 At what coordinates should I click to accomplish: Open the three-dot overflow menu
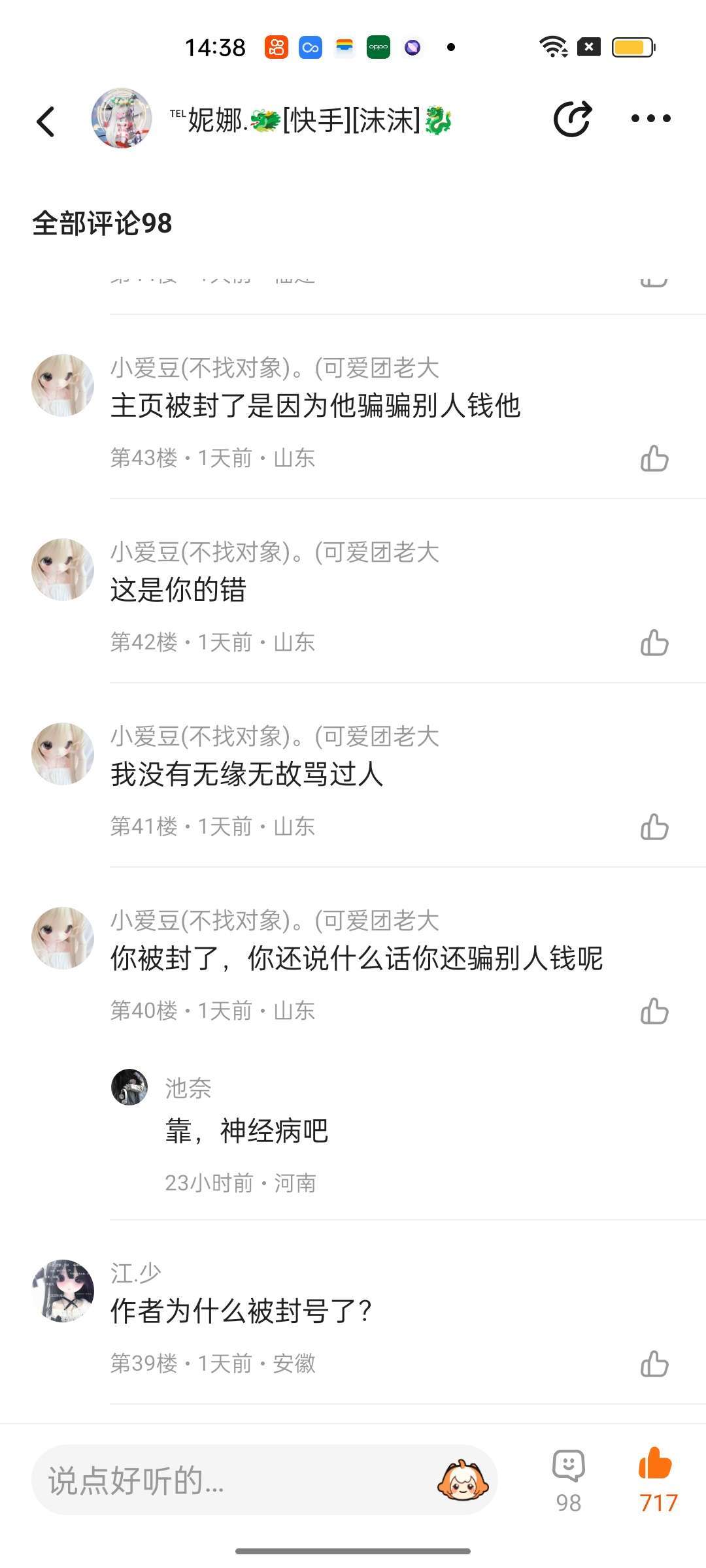(x=650, y=119)
